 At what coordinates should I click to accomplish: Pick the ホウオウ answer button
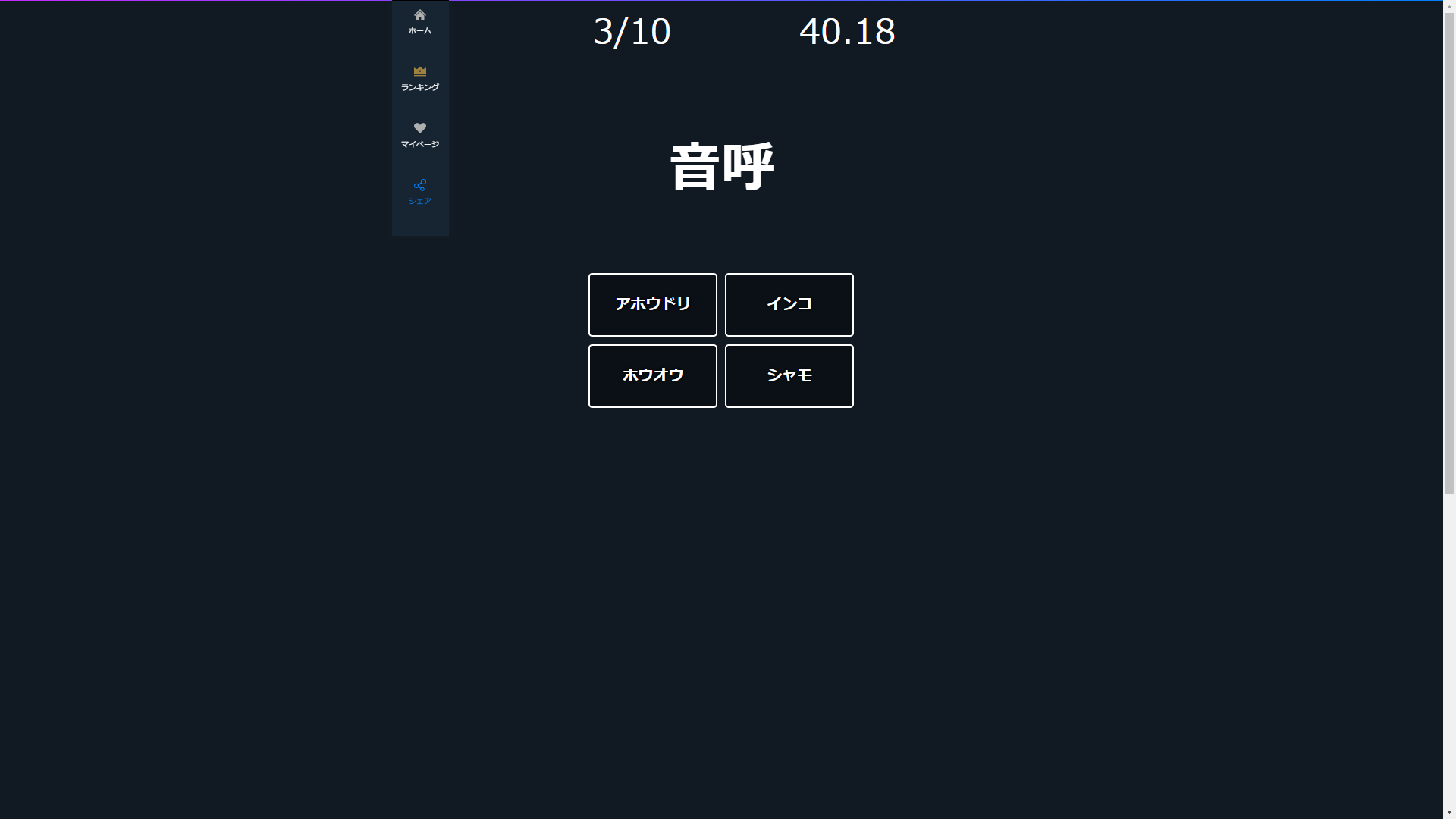pos(652,375)
